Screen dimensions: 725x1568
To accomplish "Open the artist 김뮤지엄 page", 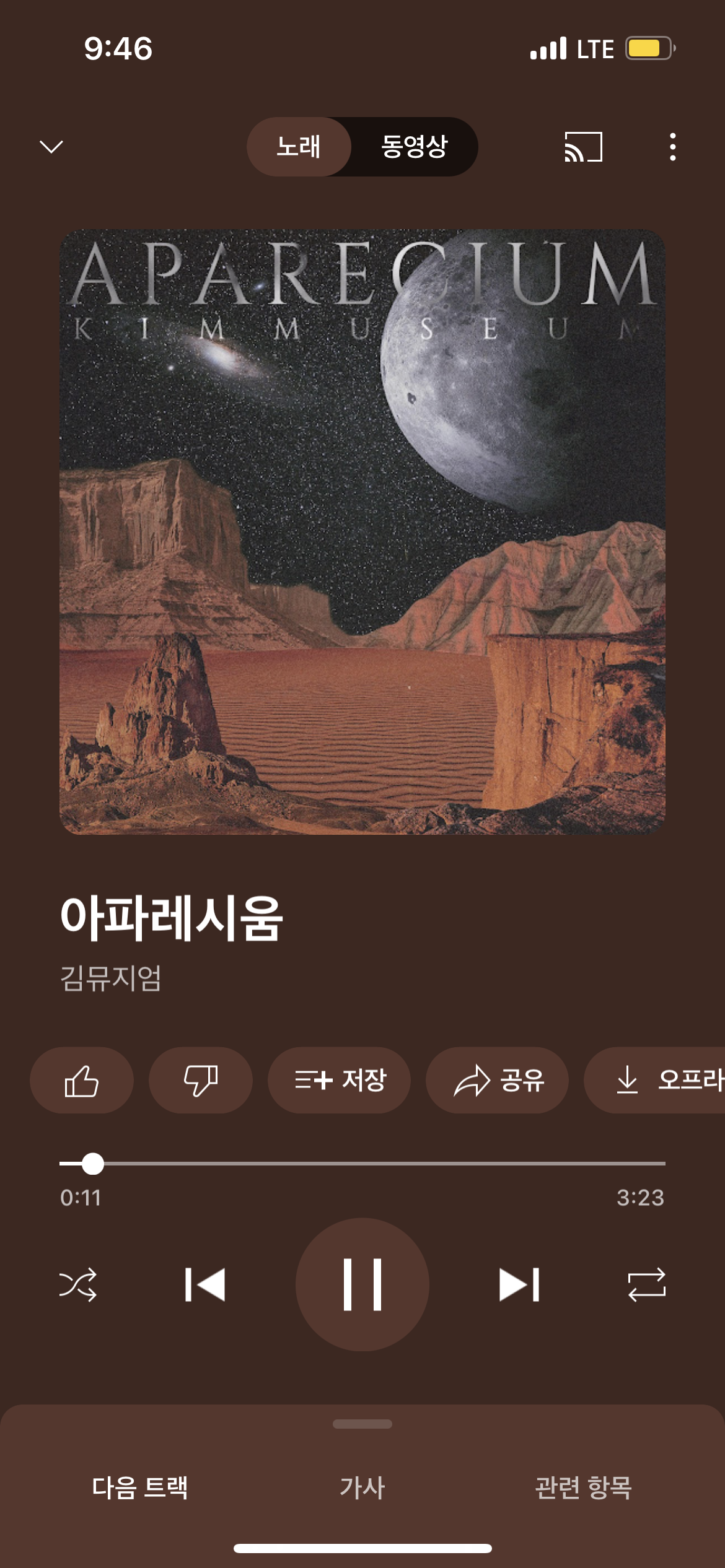I will click(111, 978).
